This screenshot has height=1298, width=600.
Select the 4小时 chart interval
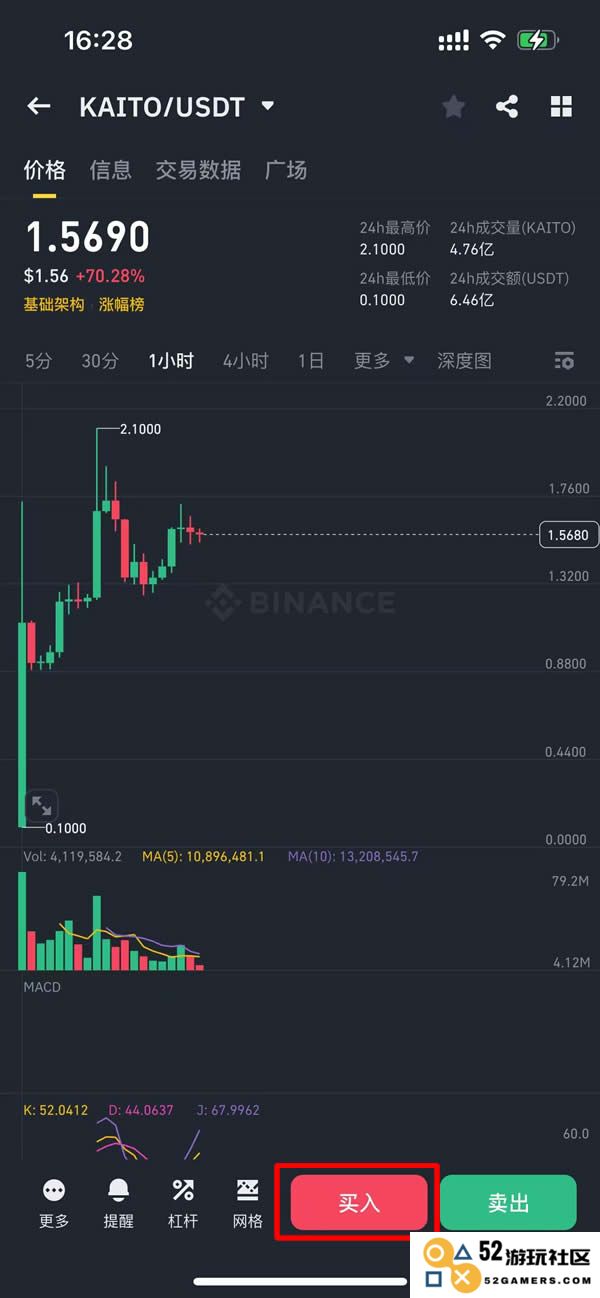(x=245, y=361)
